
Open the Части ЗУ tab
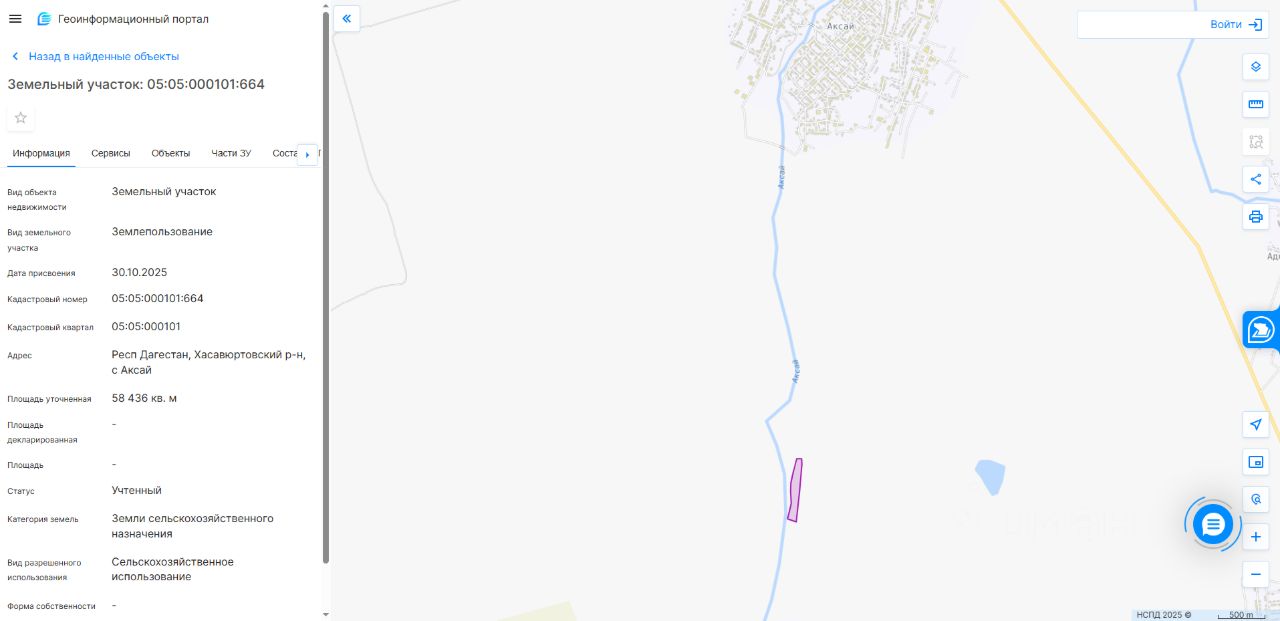tap(231, 153)
